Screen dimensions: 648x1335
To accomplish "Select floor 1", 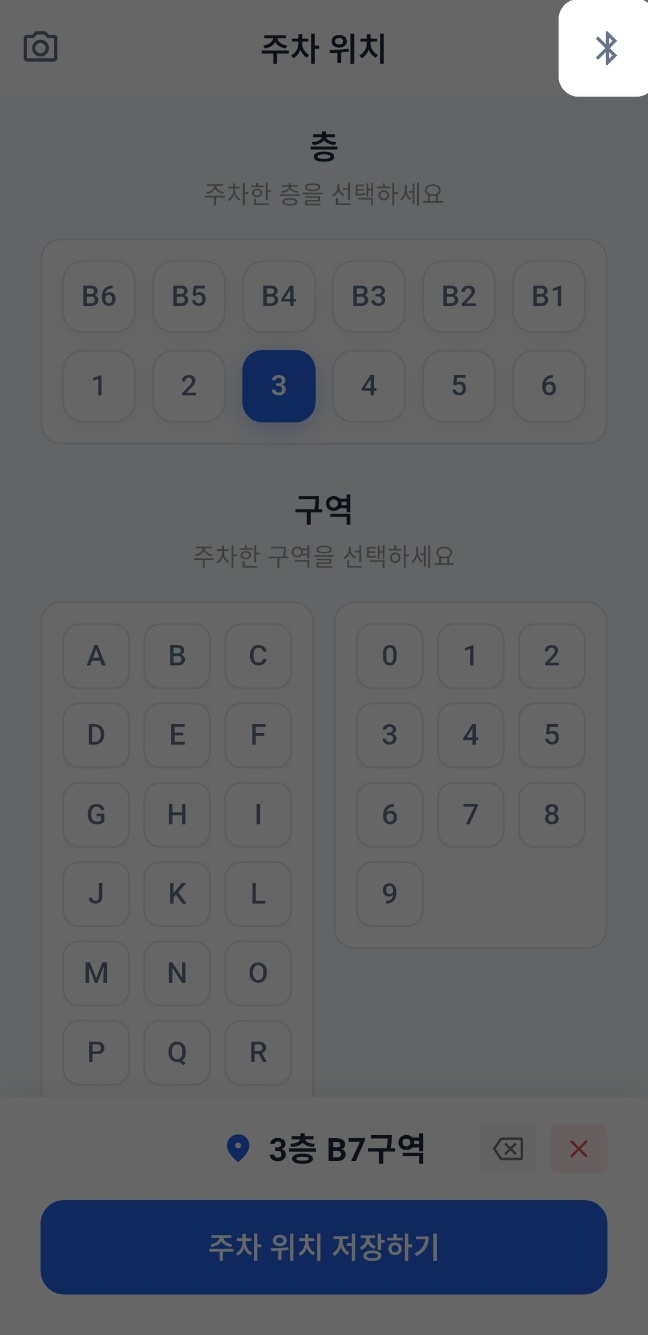I will (99, 386).
